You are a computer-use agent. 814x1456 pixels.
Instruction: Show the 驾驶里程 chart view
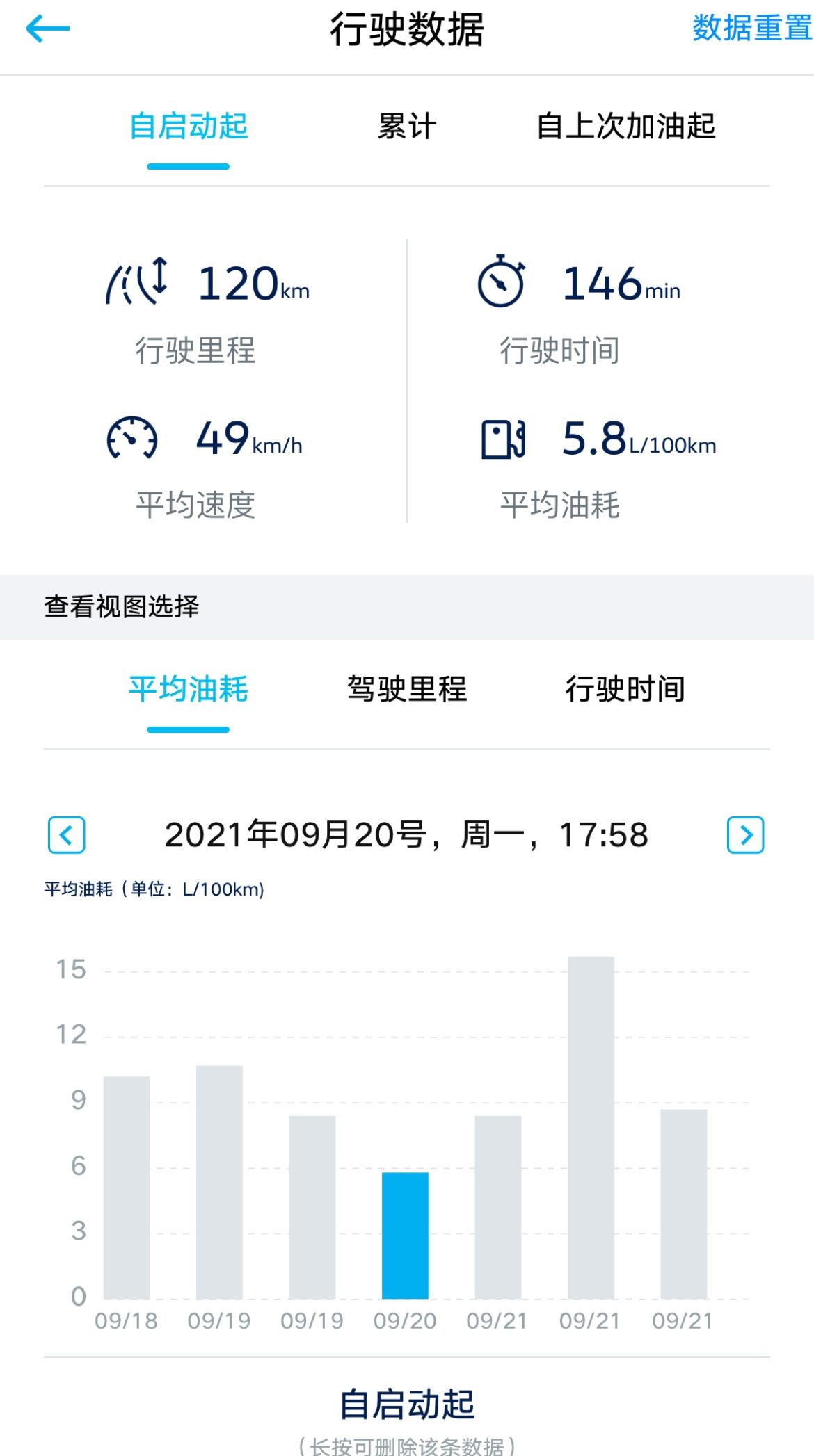pyautogui.click(x=407, y=689)
